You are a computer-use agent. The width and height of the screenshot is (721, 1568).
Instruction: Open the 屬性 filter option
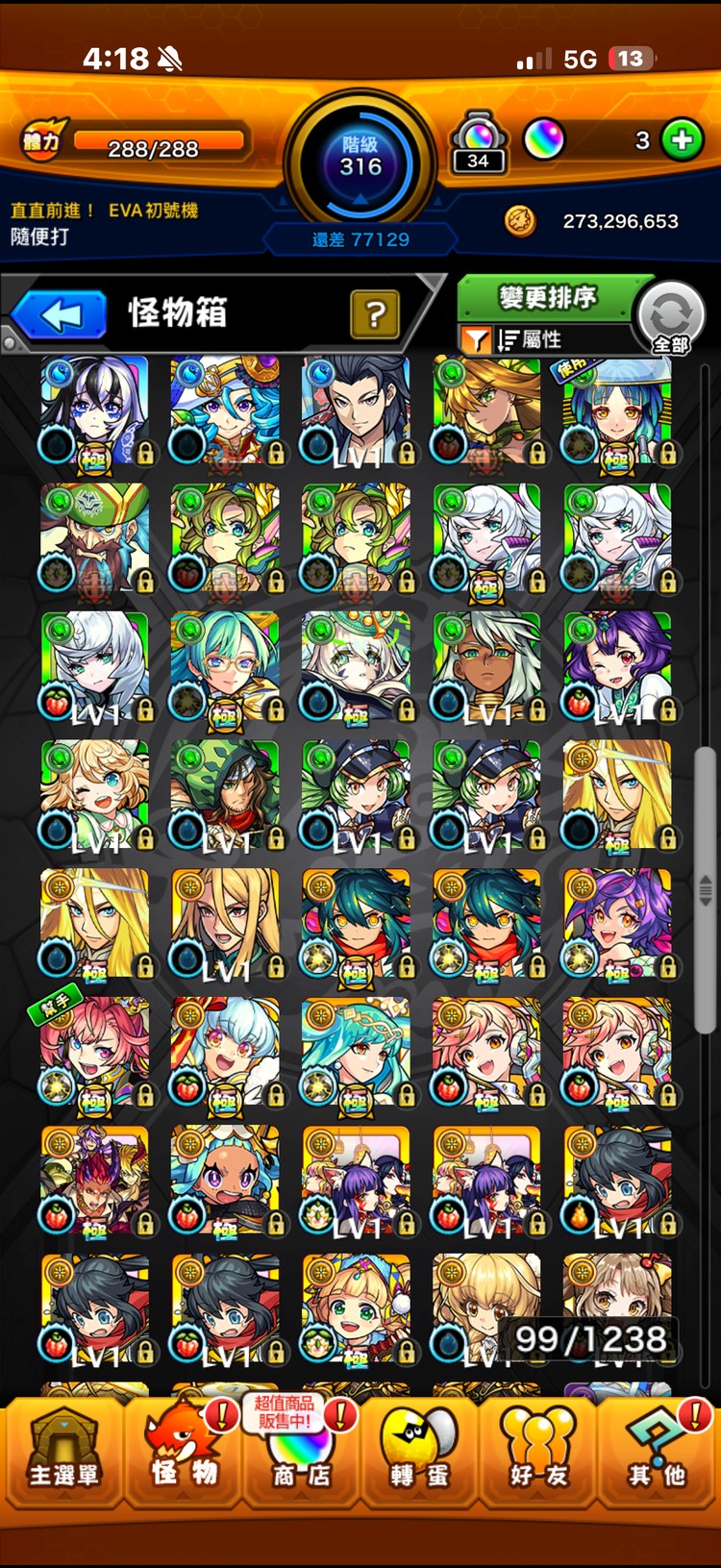528,339
